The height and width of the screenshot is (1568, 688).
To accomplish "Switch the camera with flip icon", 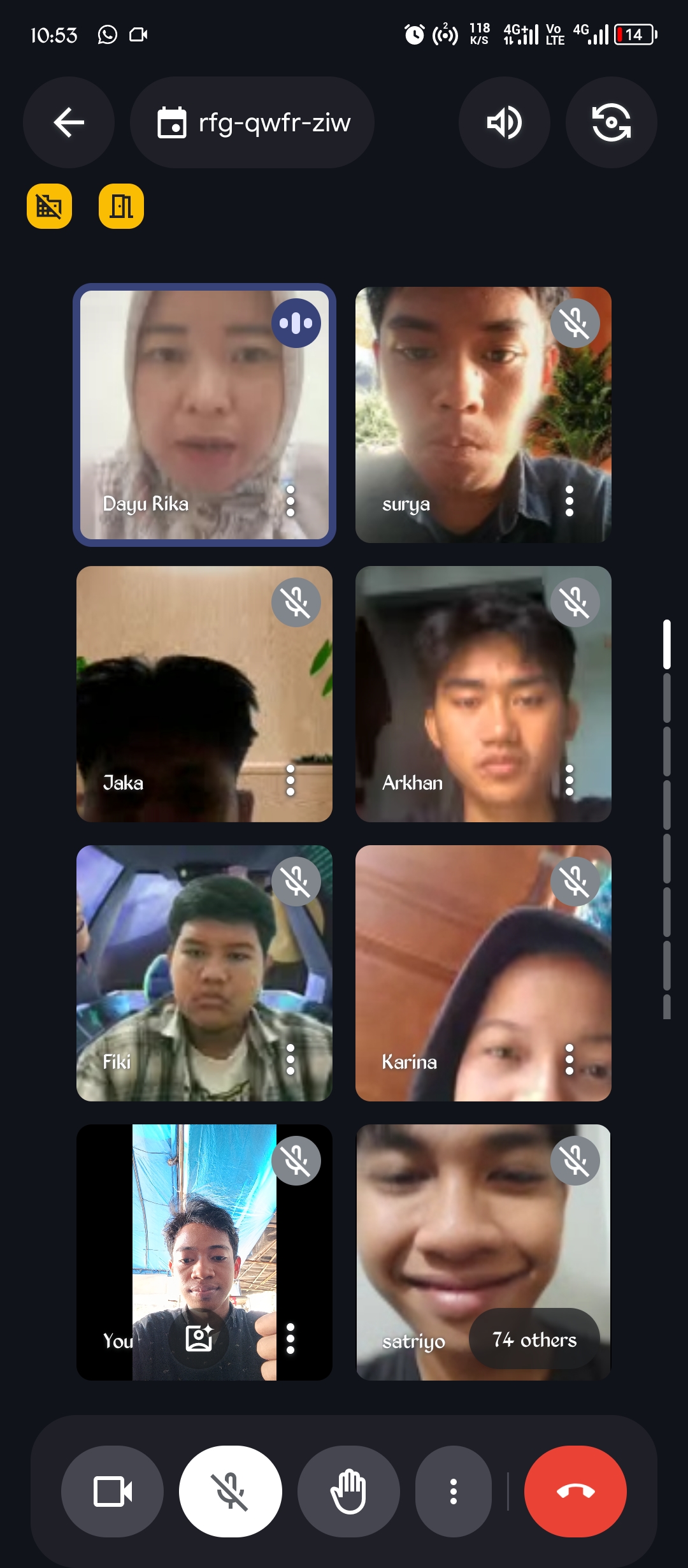I will [x=611, y=122].
